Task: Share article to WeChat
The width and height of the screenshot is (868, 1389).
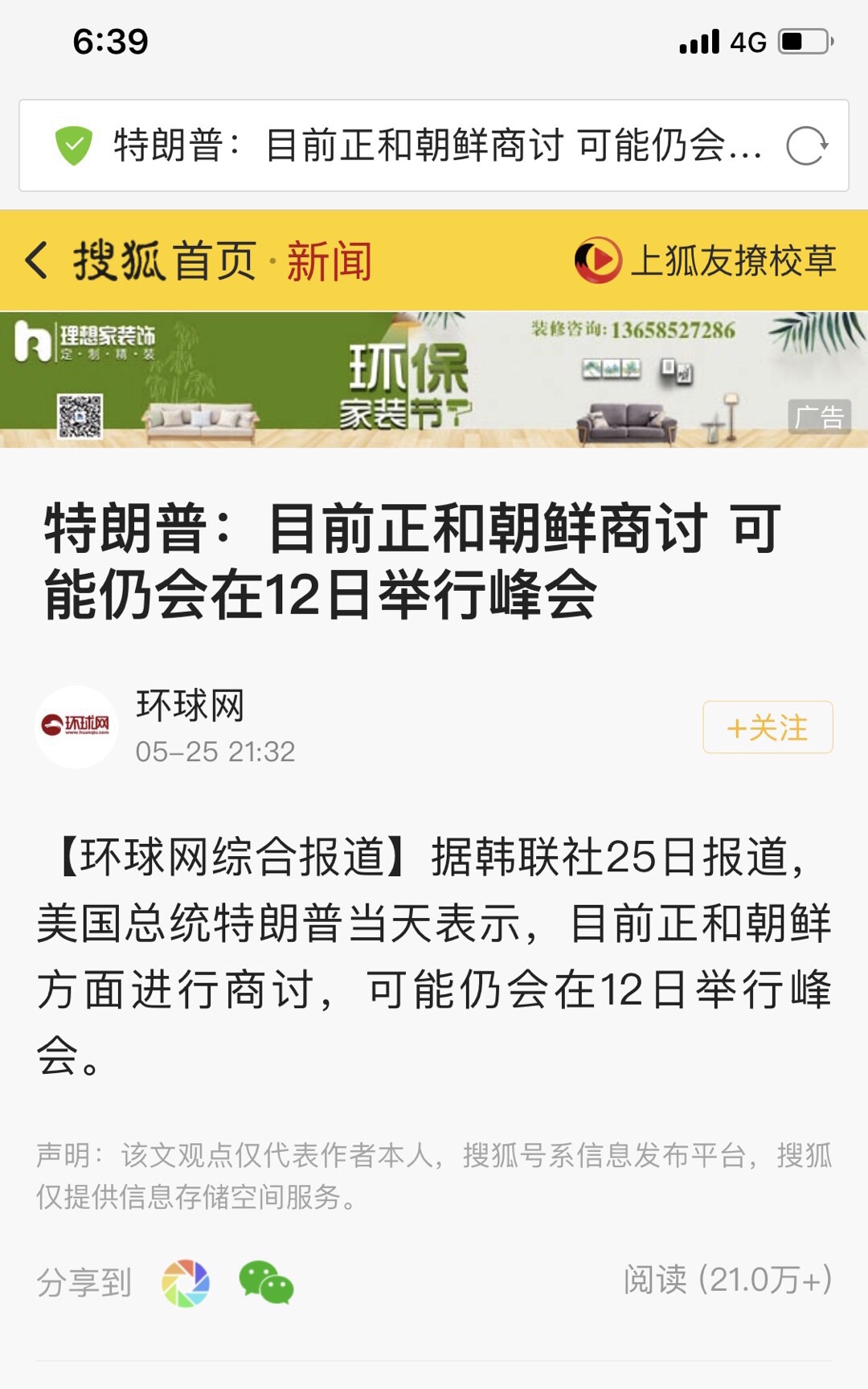Action: tap(266, 1282)
